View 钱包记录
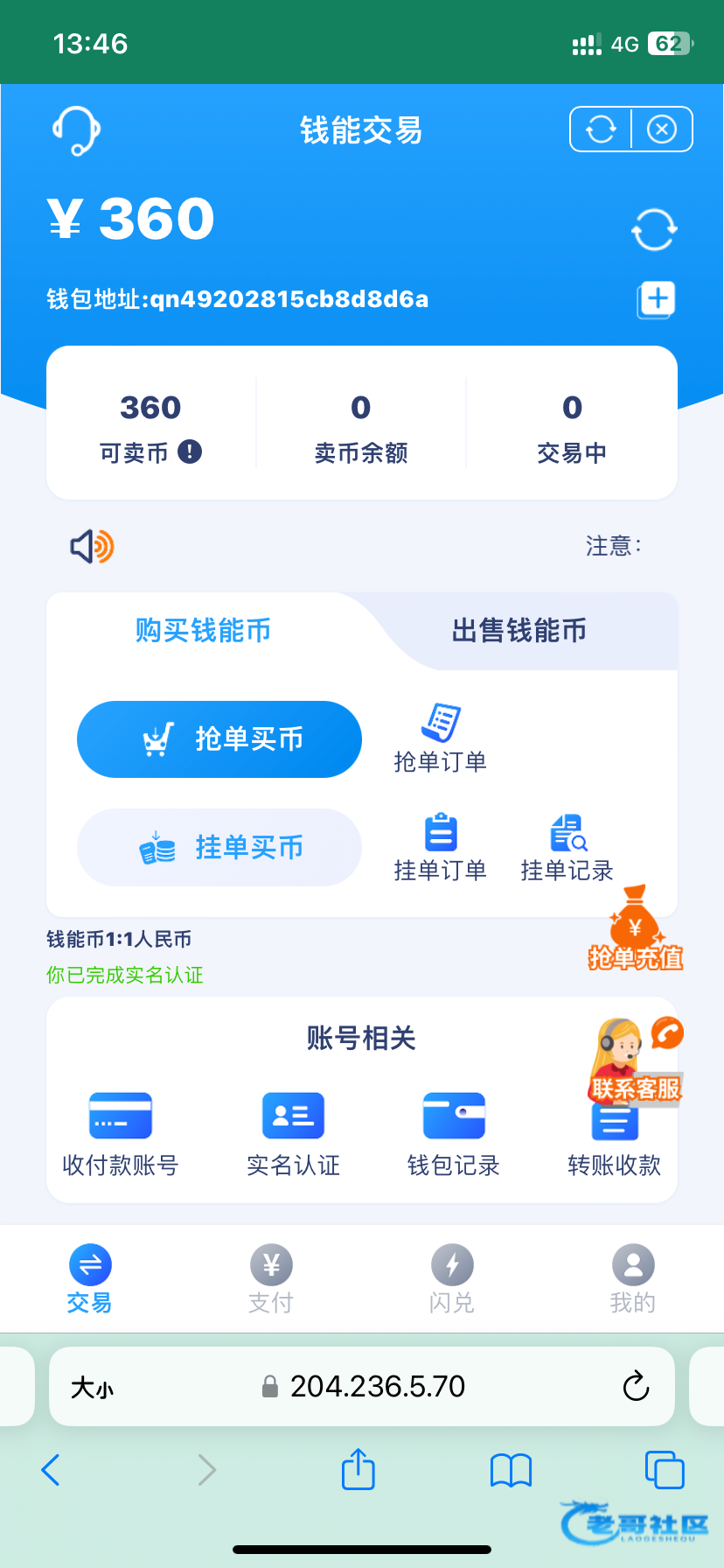Screen dimensions: 724x1568 [x=453, y=1134]
